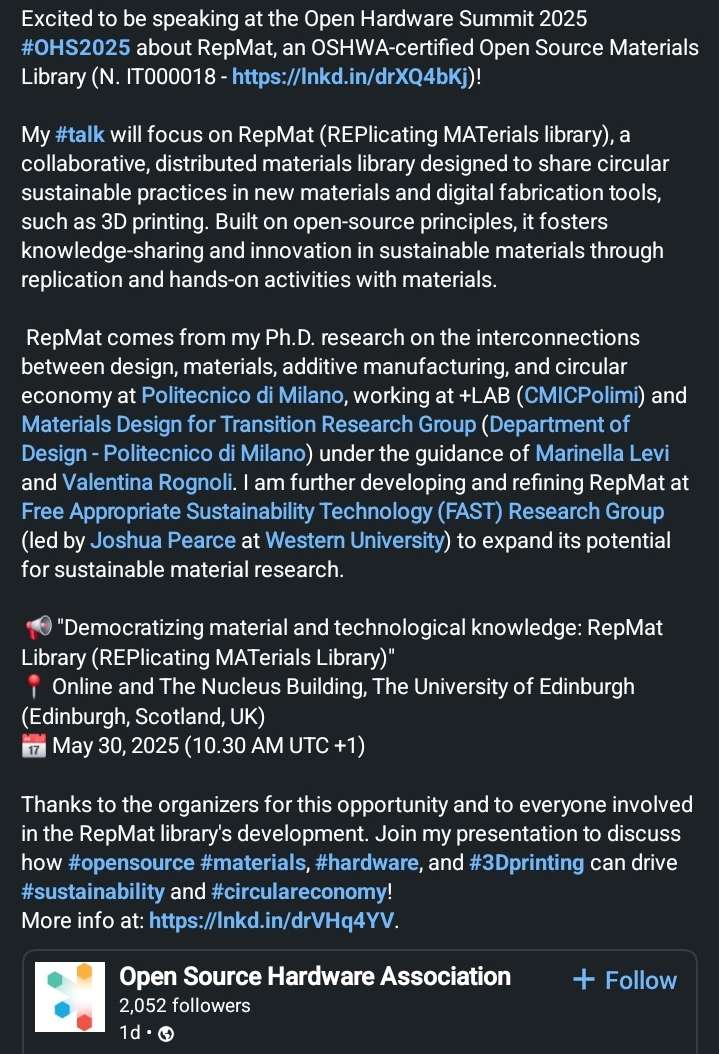
Task: Open Open Source Hardware Association's shared post
Action: 314,976
